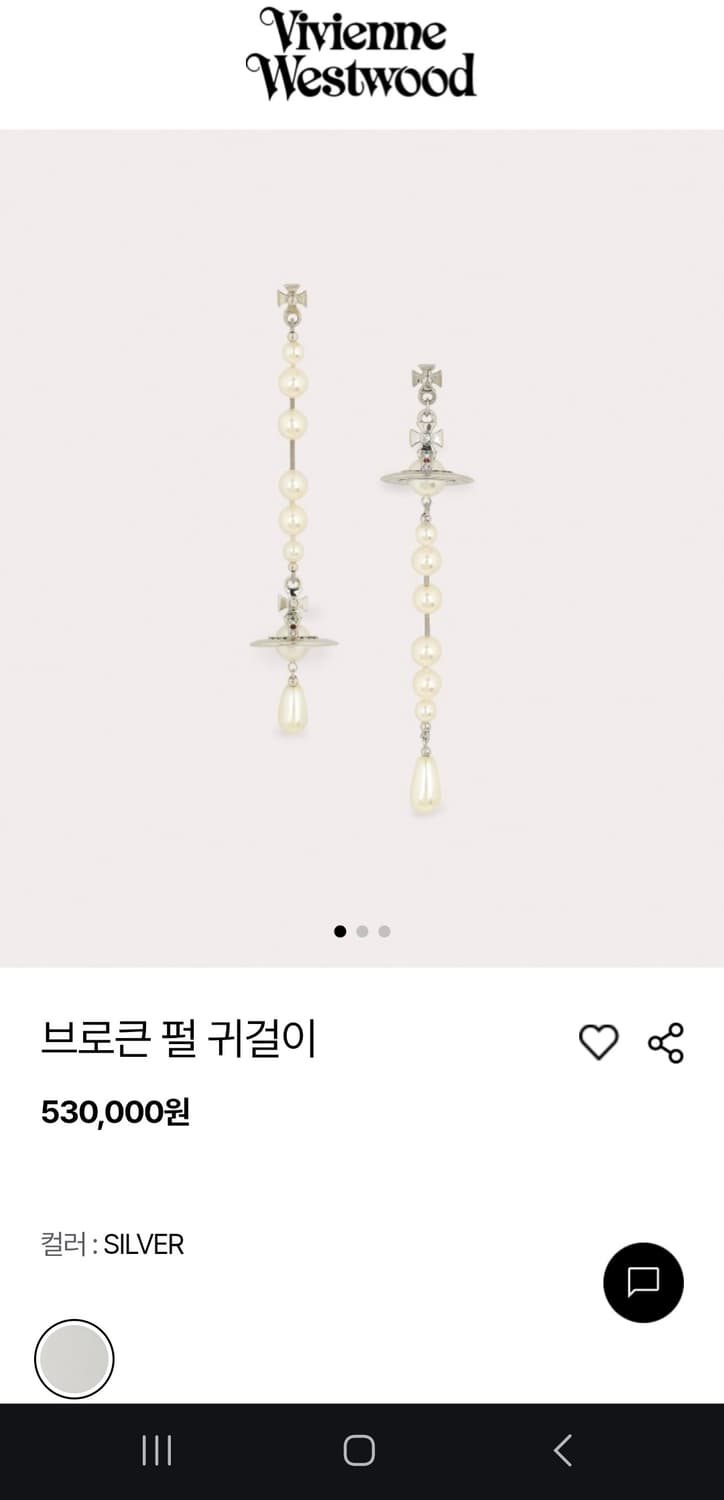This screenshot has width=724, height=1500.
Task: Select the SILVER color swatch
Action: pyautogui.click(x=74, y=1359)
